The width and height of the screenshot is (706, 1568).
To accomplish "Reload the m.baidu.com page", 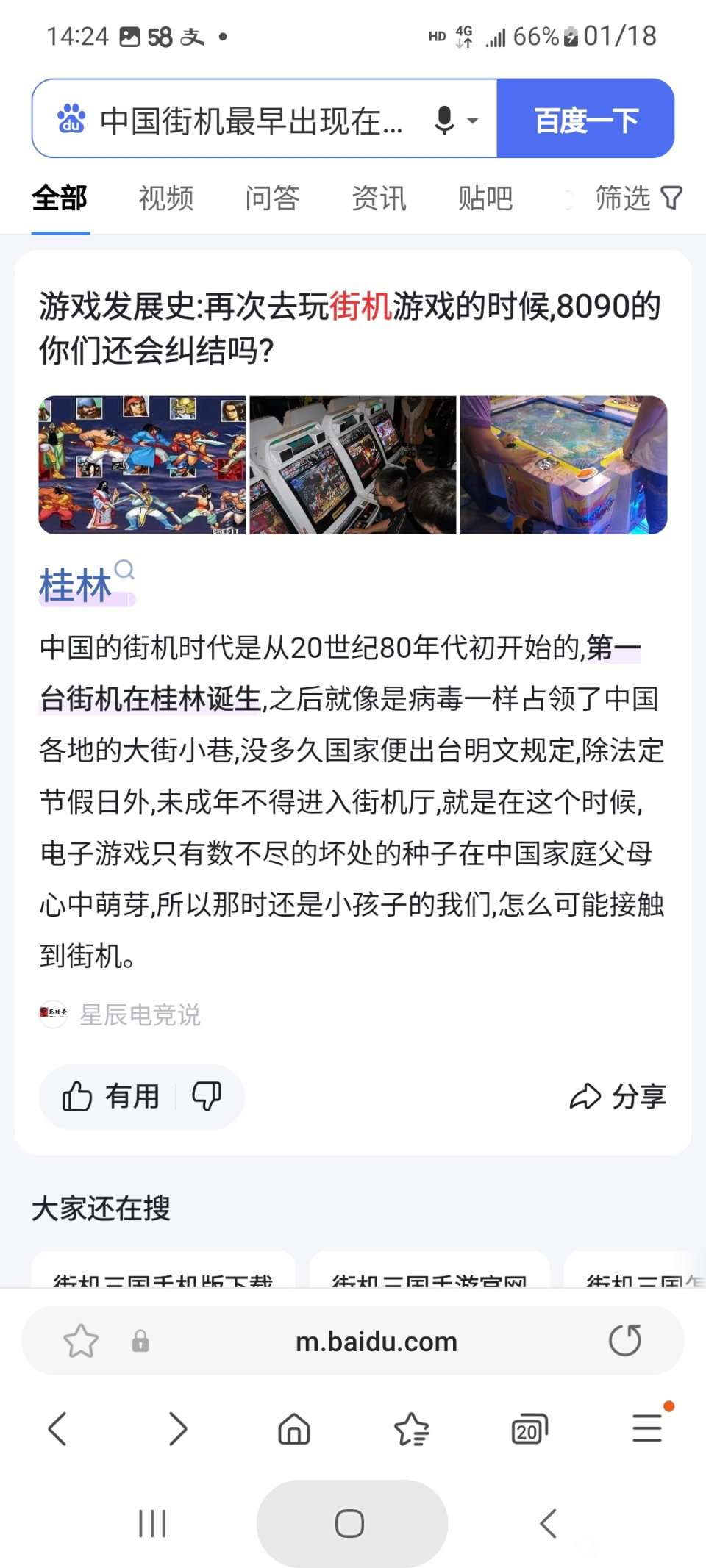I will 625,1341.
